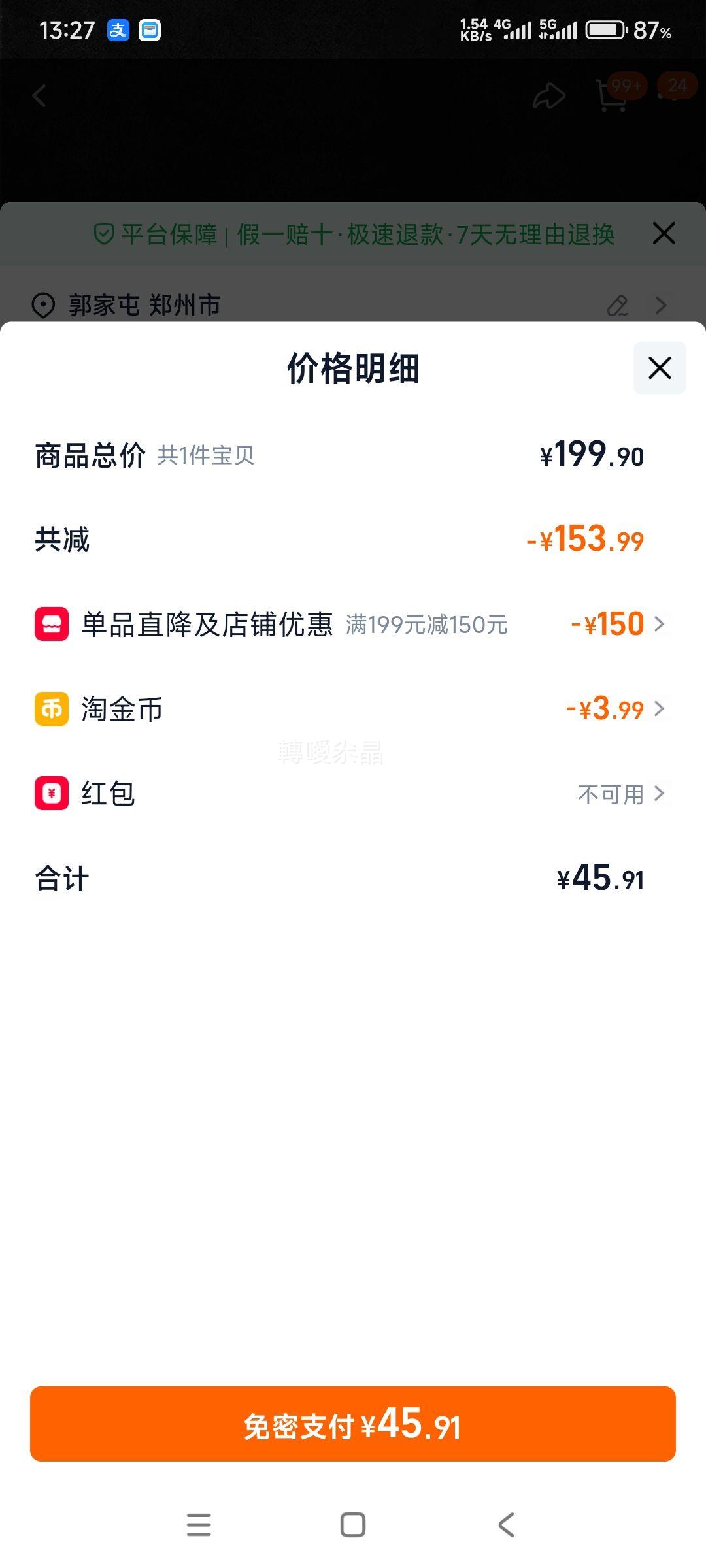Open the share icon at top right
Screen dimensions: 706x1568
pyautogui.click(x=548, y=95)
